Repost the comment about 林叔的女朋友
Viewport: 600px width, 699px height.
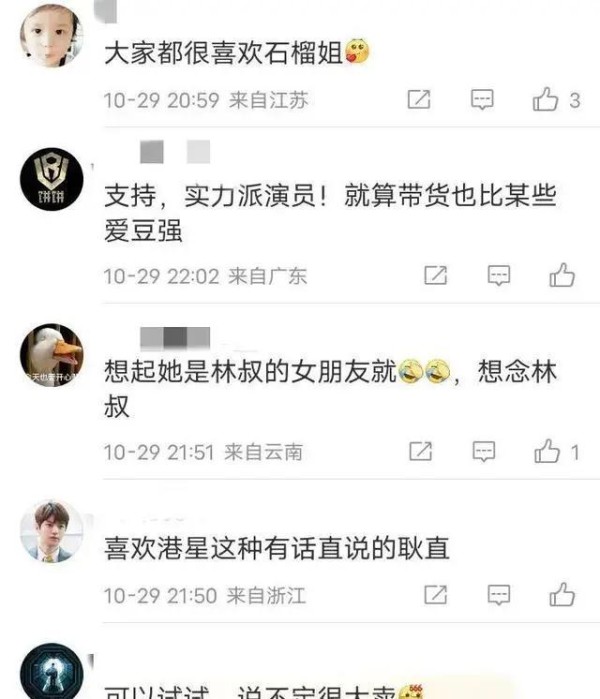coord(420,452)
